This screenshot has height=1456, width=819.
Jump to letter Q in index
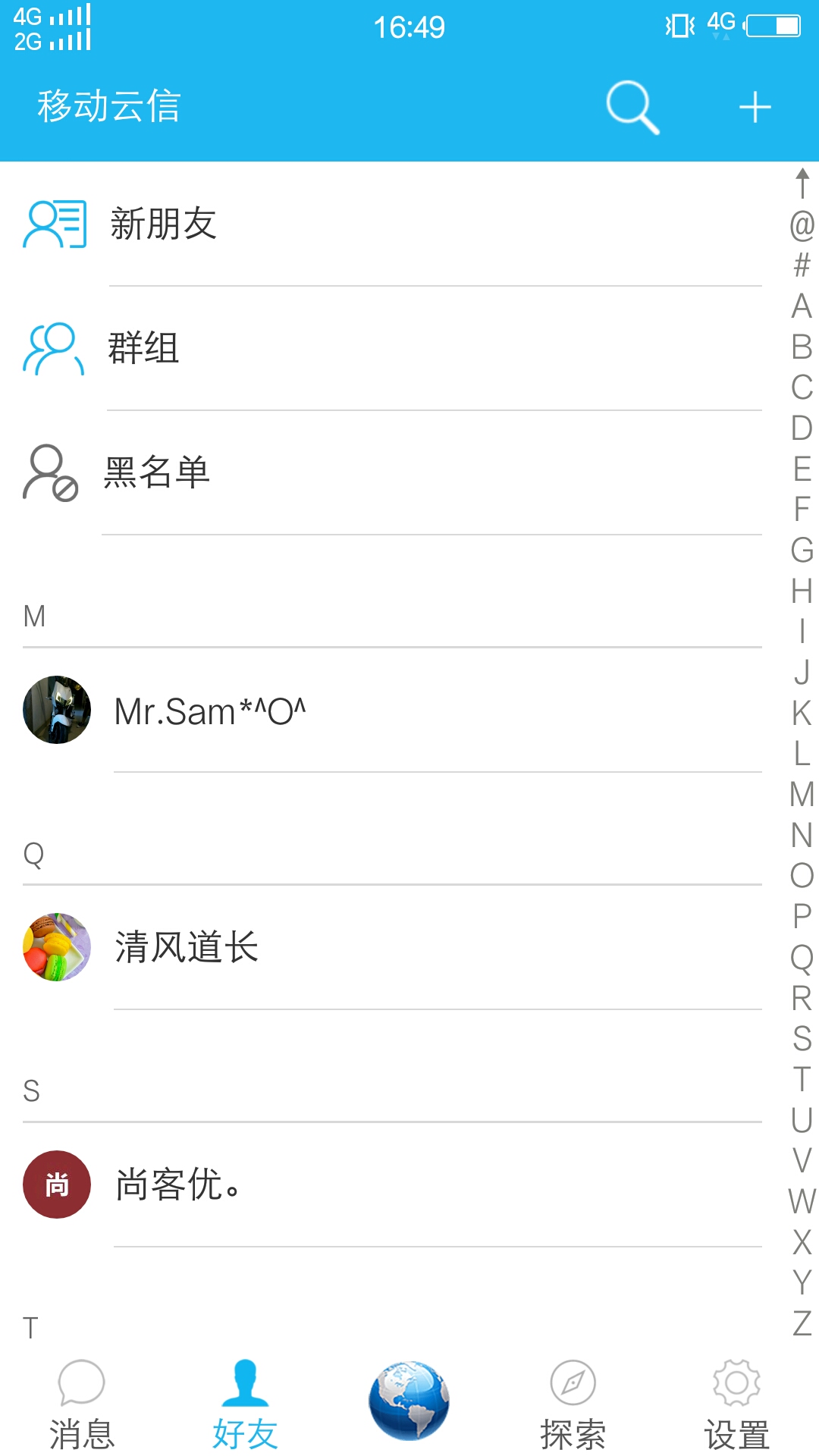[802, 958]
